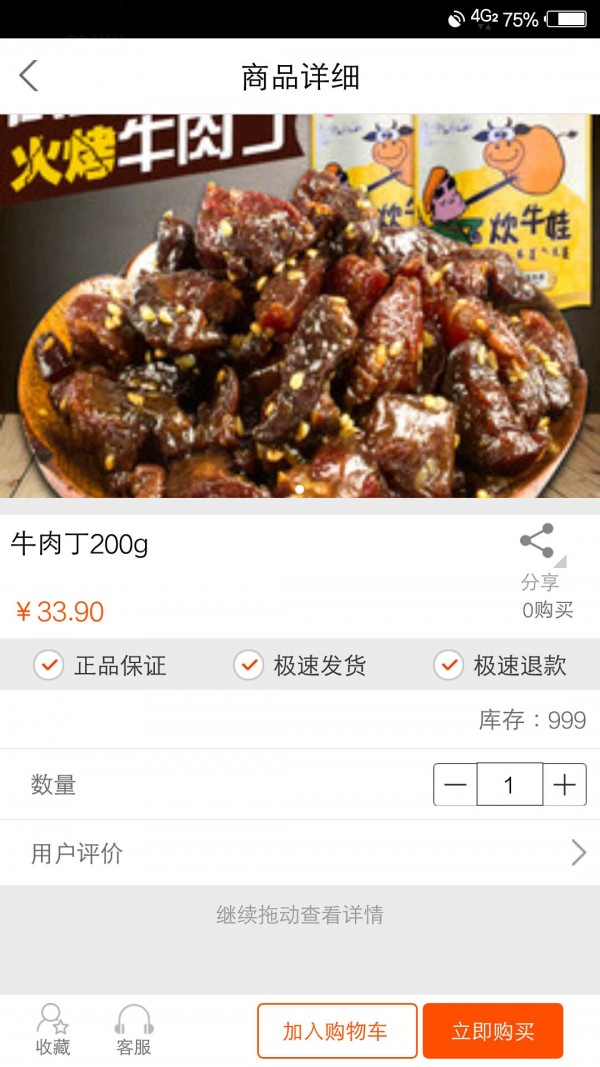Decrease quantity with the minus button

pos(455,785)
